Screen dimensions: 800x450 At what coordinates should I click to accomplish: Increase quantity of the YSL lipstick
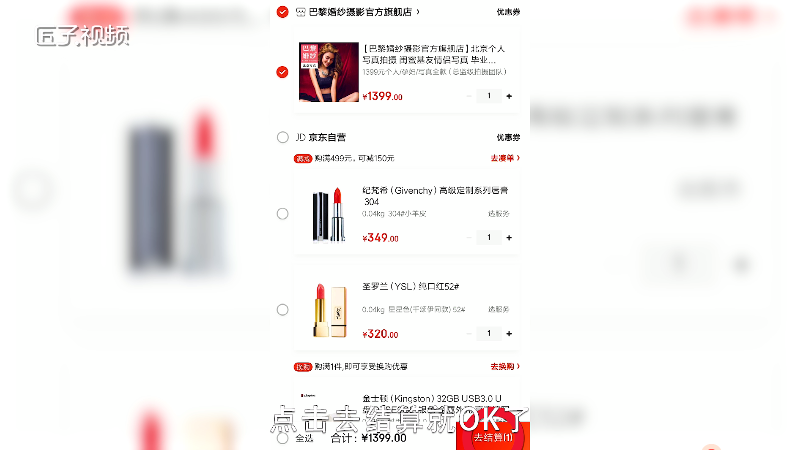point(509,334)
